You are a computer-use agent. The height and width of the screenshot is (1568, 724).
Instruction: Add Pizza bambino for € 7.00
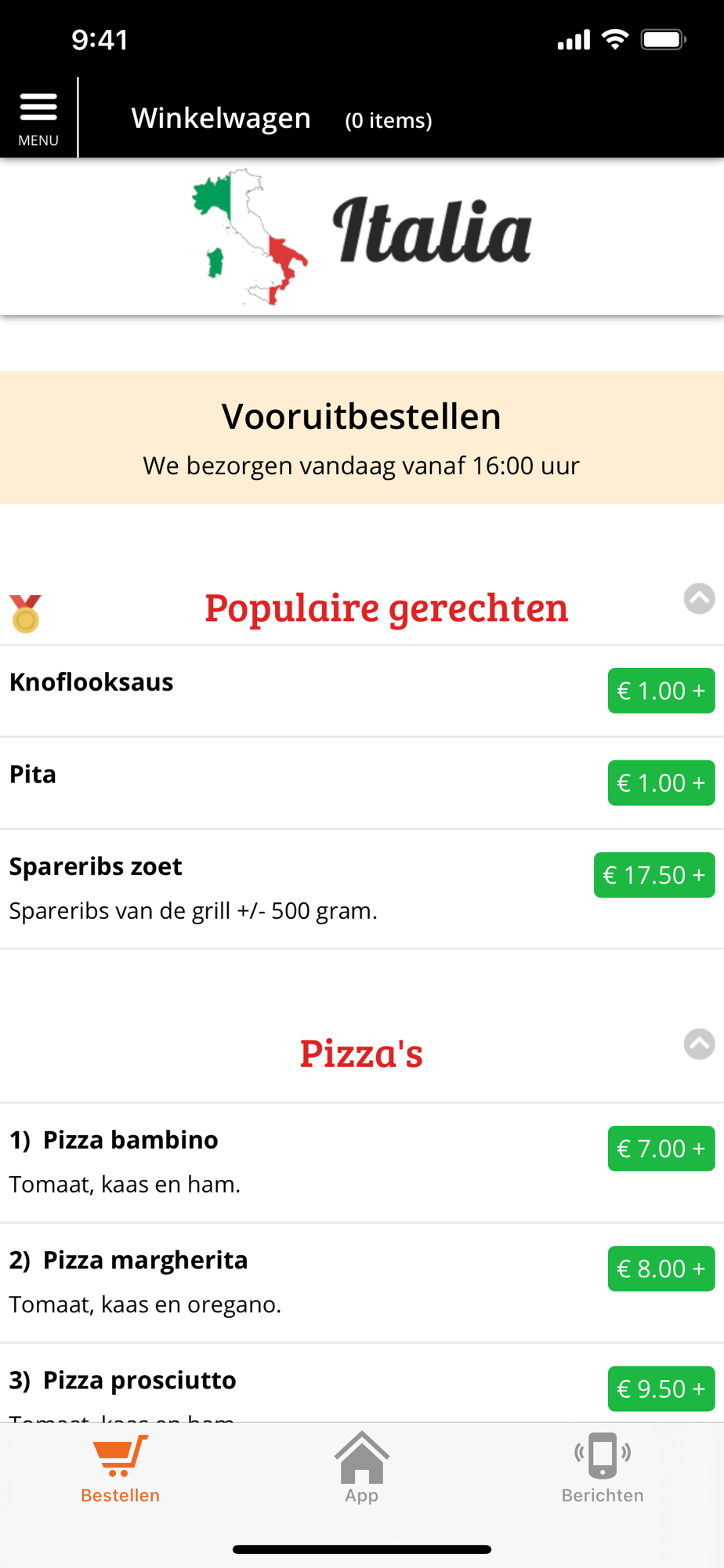point(661,1149)
